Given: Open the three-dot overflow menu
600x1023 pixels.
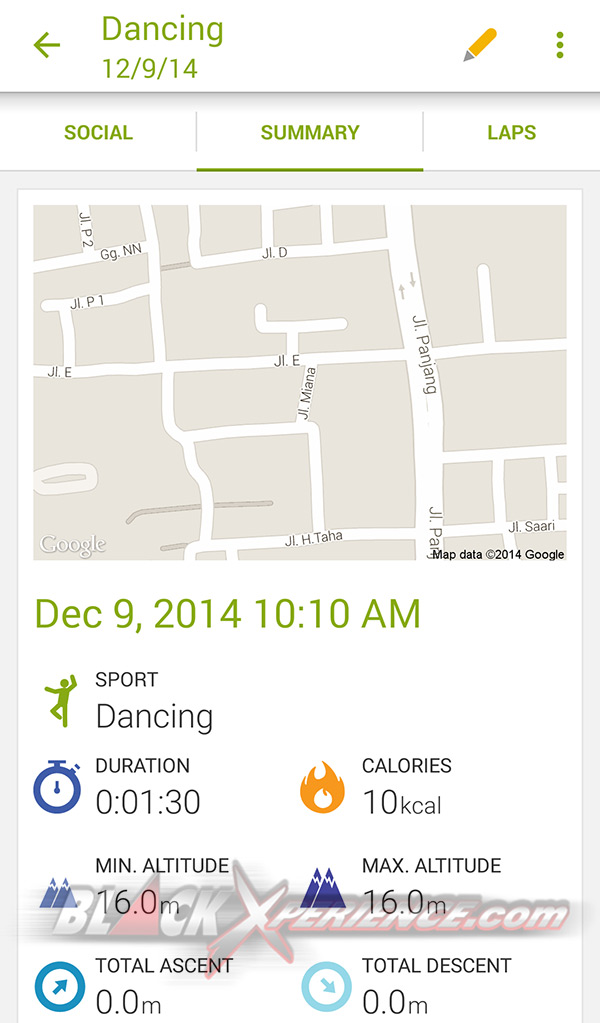Looking at the screenshot, I should tap(560, 45).
